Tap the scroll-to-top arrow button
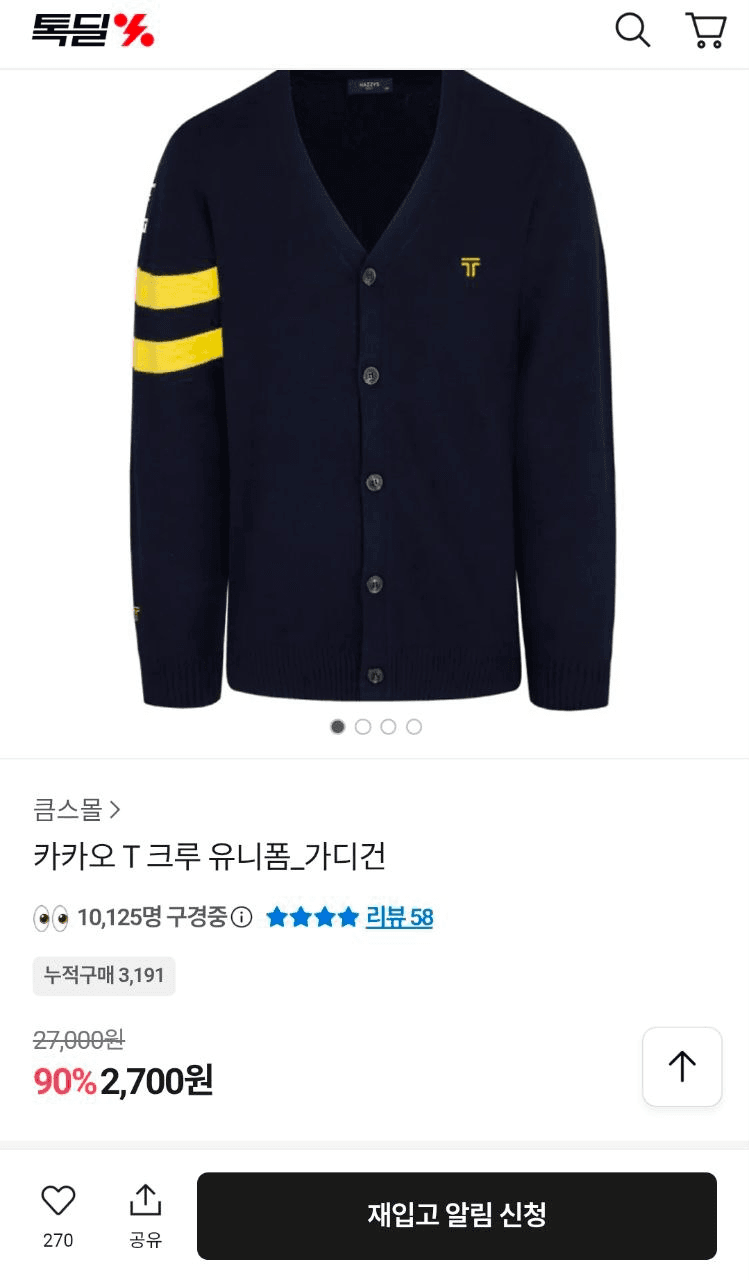 pyautogui.click(x=682, y=1066)
